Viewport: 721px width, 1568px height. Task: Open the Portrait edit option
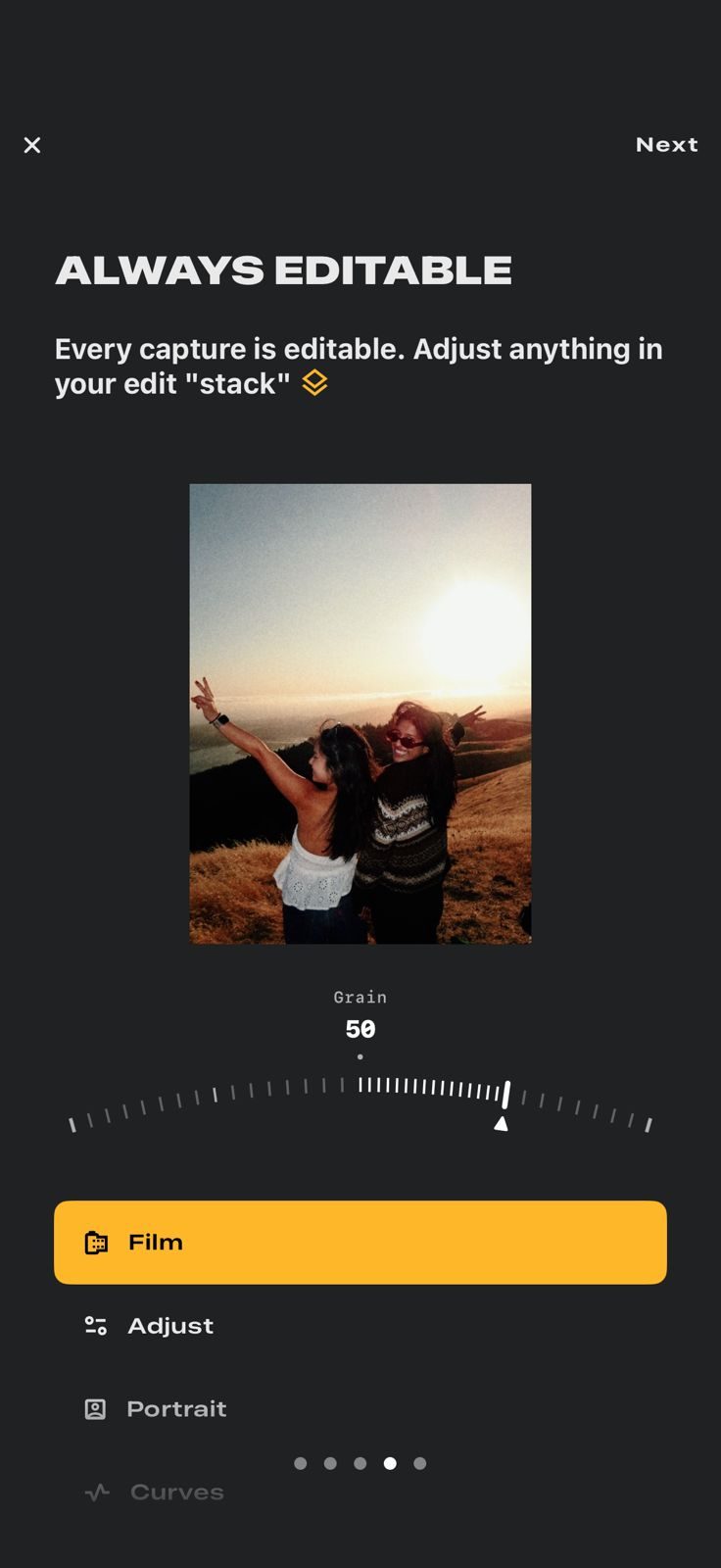point(174,1409)
